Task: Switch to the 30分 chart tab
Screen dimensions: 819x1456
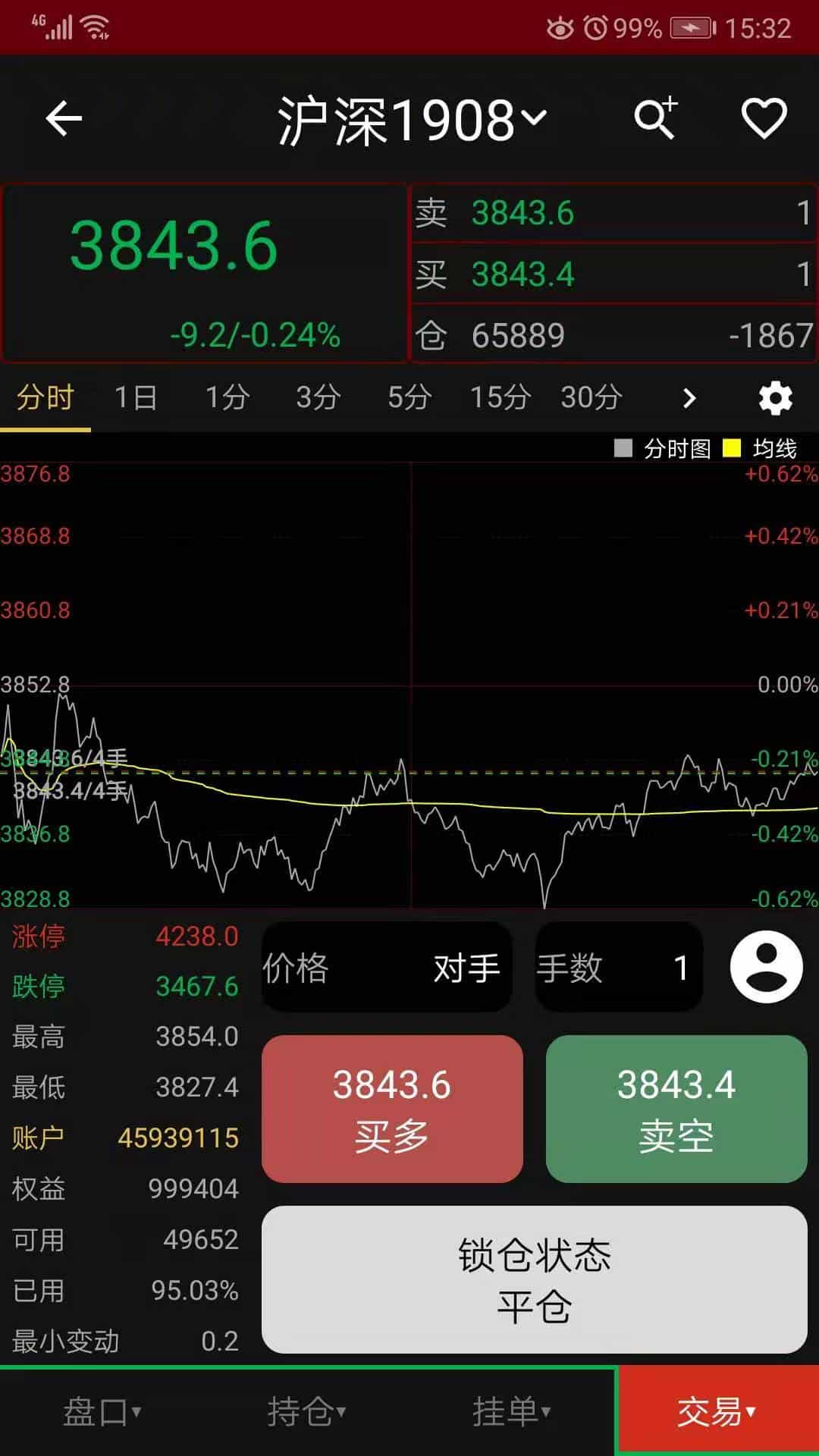Action: tap(591, 397)
